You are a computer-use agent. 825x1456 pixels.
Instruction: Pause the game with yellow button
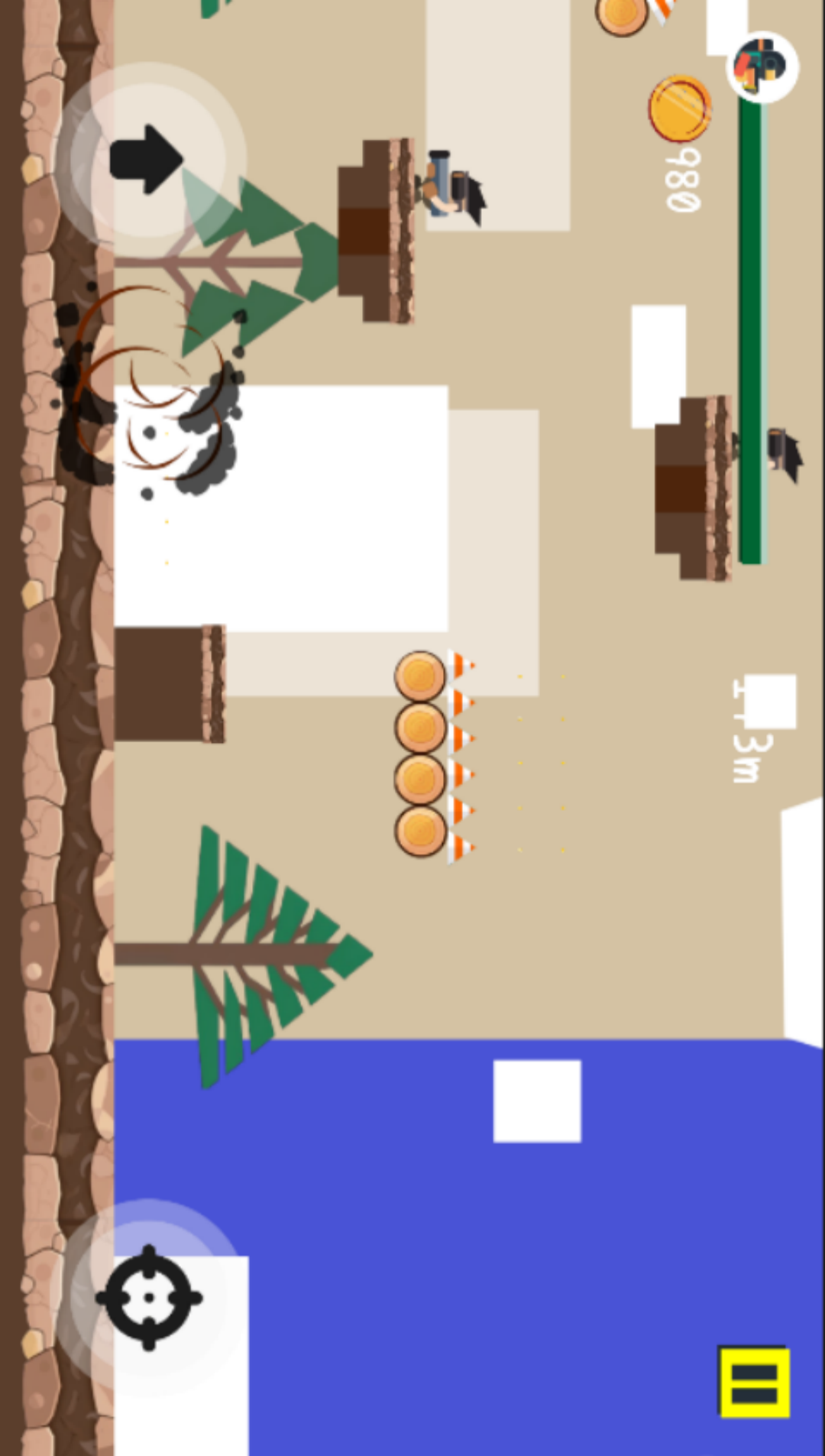coord(754,1381)
